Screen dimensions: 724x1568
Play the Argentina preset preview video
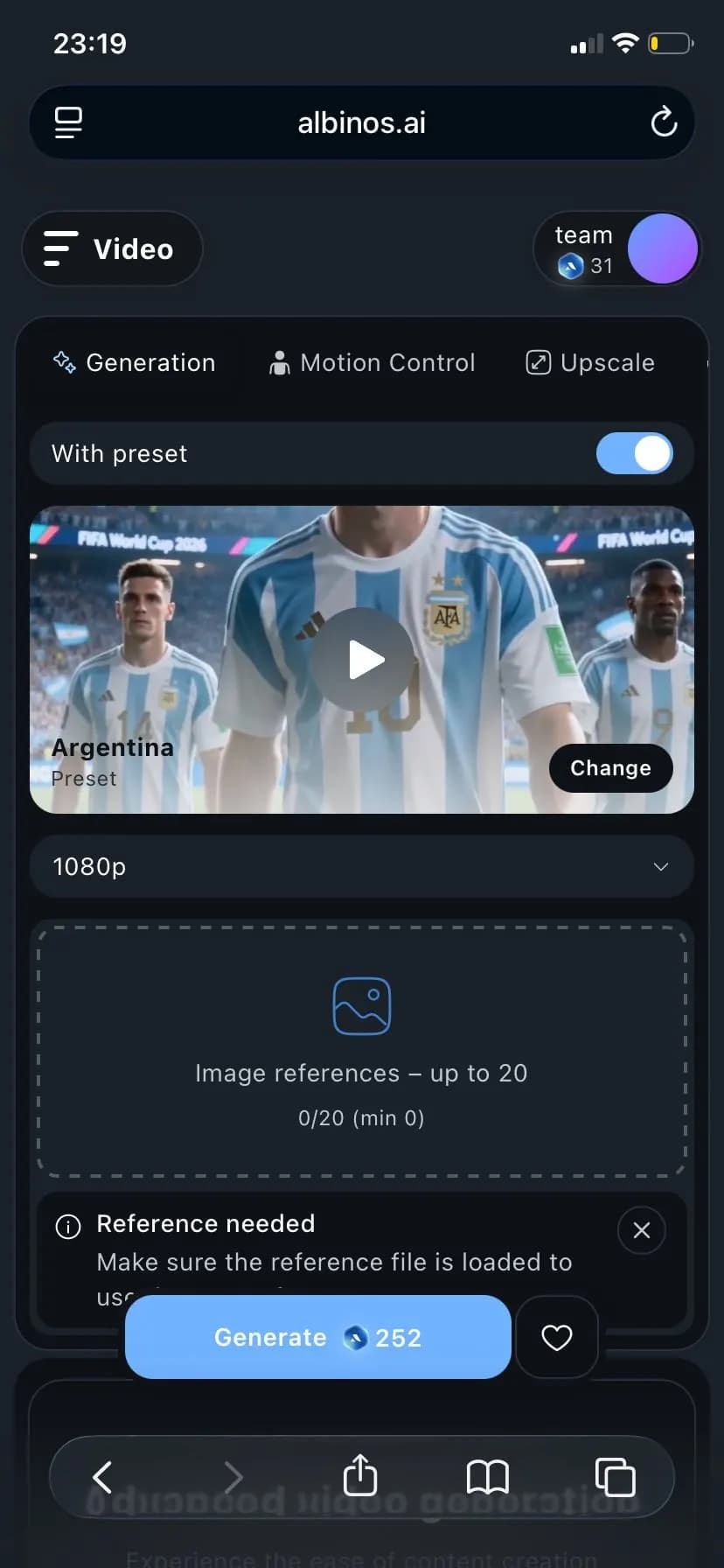point(362,660)
